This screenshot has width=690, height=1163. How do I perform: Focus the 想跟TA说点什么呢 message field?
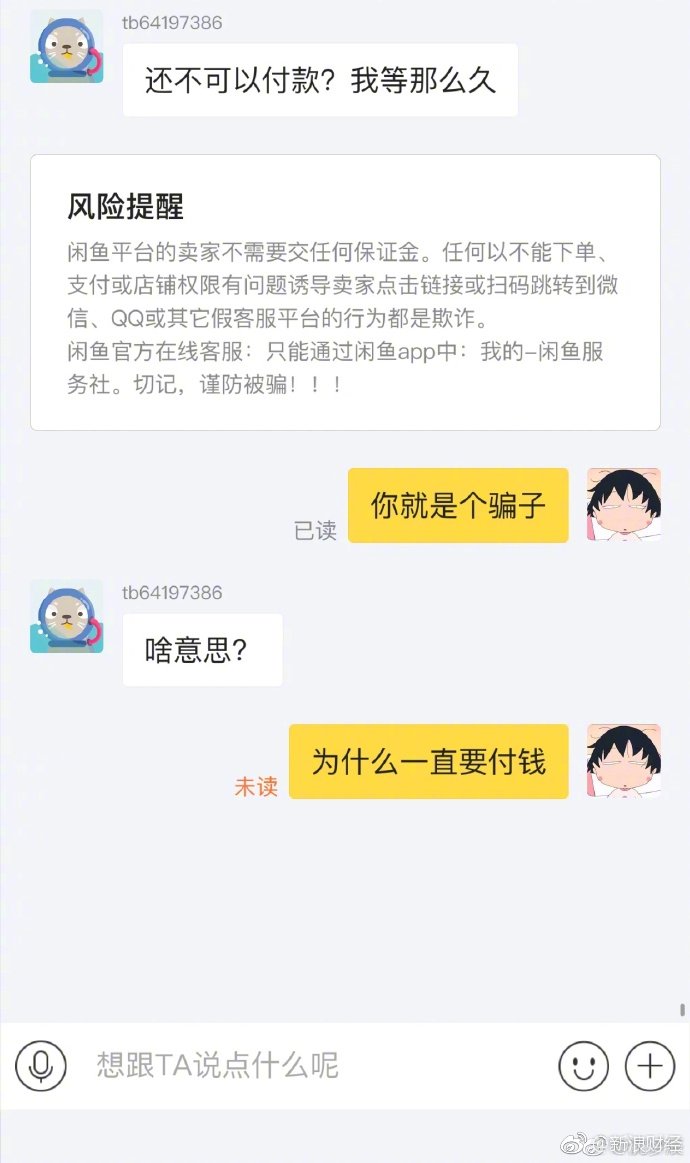(x=300, y=1066)
